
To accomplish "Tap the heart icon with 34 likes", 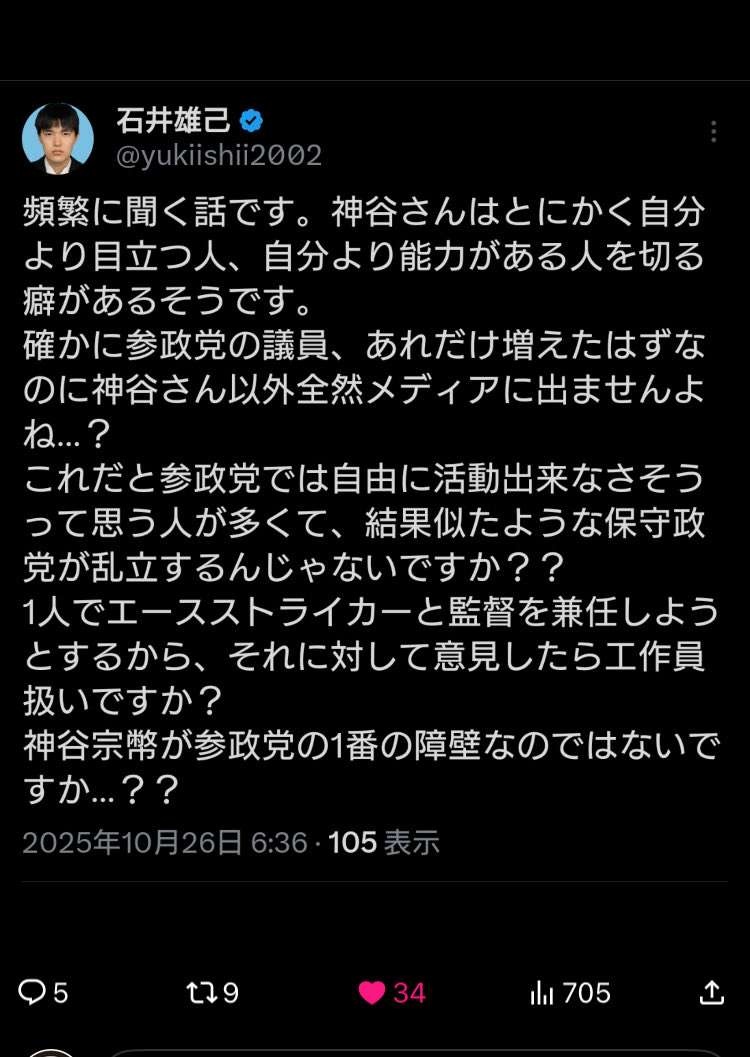I will coord(373,992).
